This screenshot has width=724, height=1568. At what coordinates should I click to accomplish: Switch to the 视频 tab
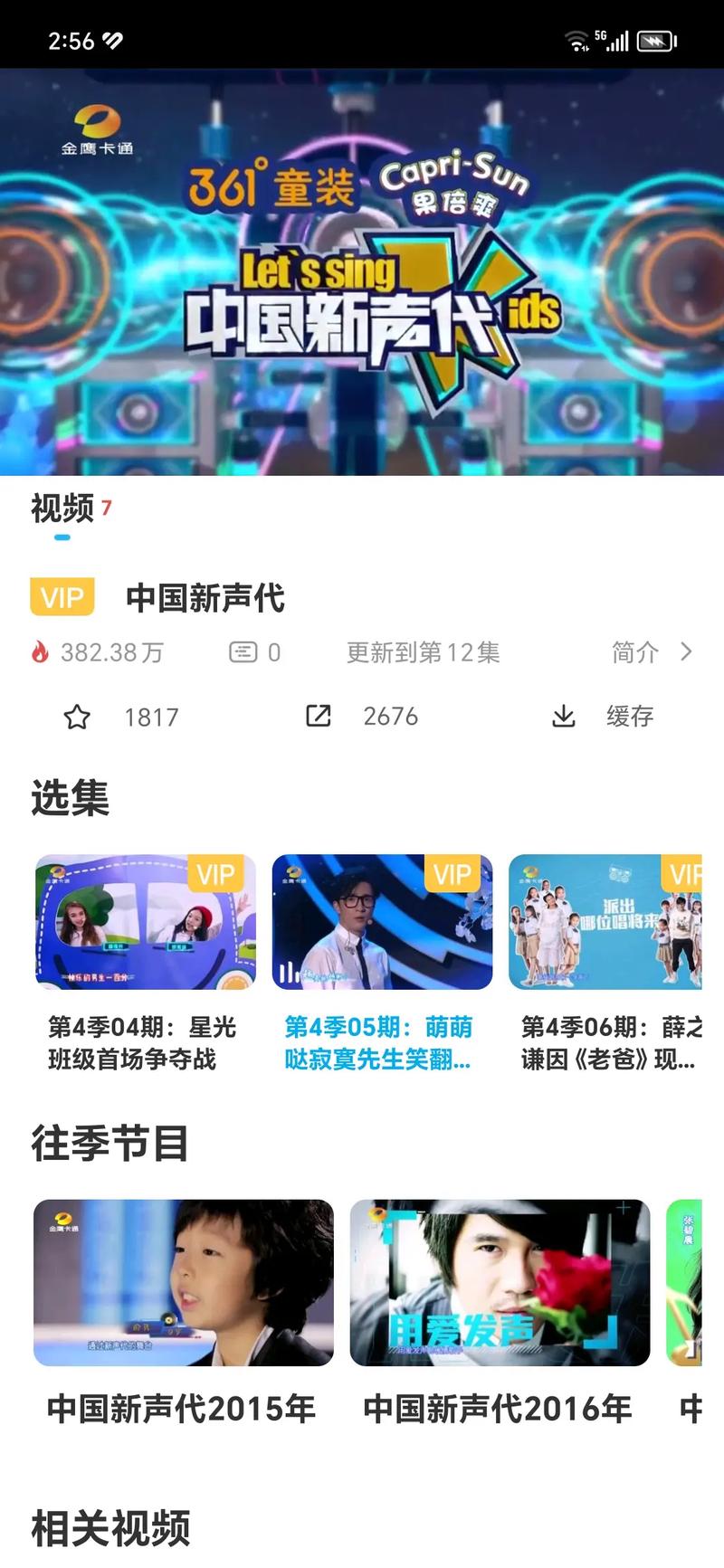(x=62, y=508)
